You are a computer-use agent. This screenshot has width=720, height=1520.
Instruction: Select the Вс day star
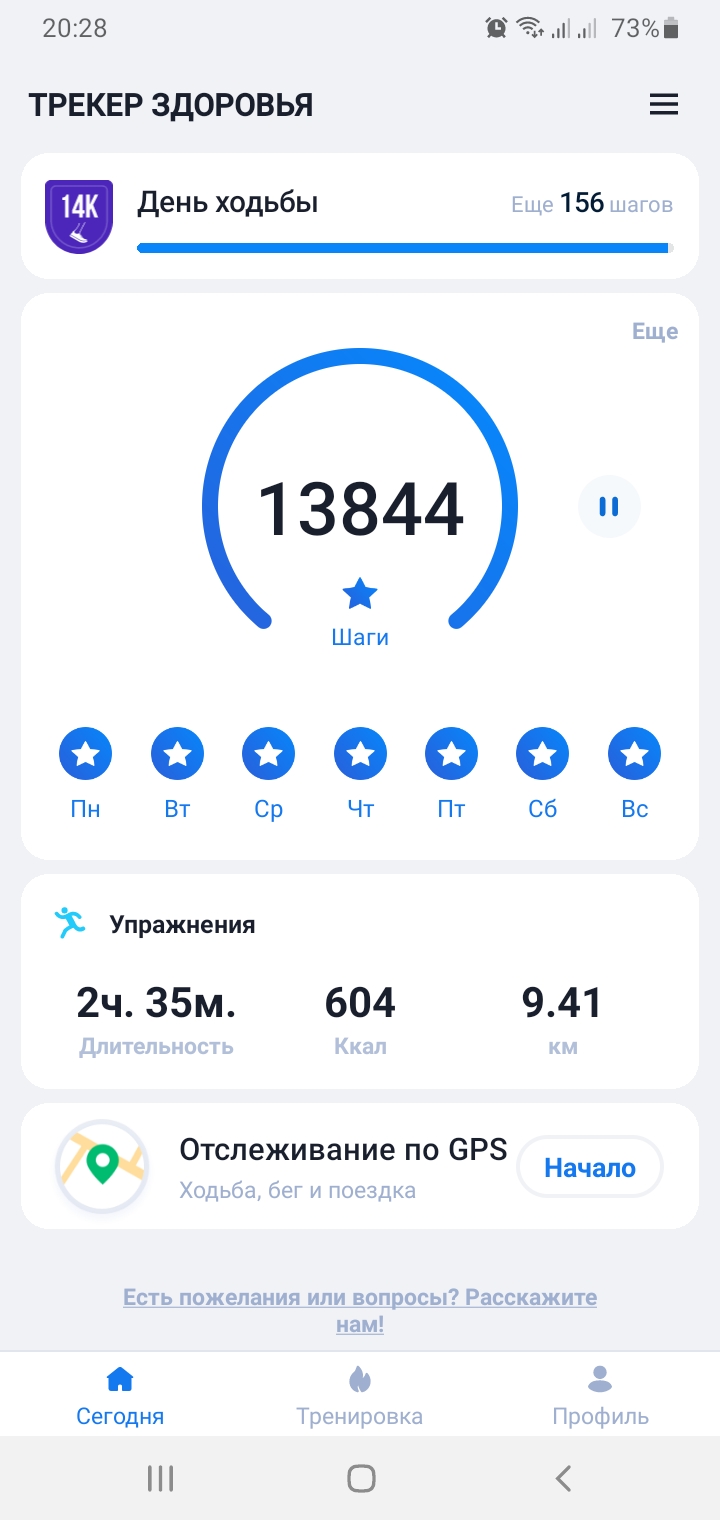pyautogui.click(x=633, y=753)
